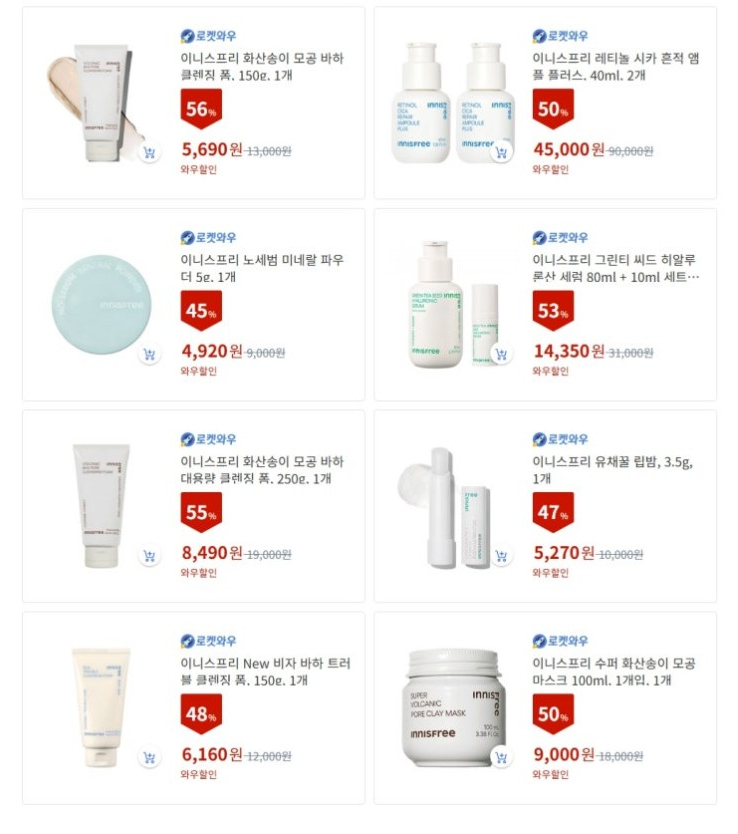This screenshot has height=834, width=738.
Task: Add 대용량 클렌징 폼 250g to the cart
Action: tap(149, 556)
